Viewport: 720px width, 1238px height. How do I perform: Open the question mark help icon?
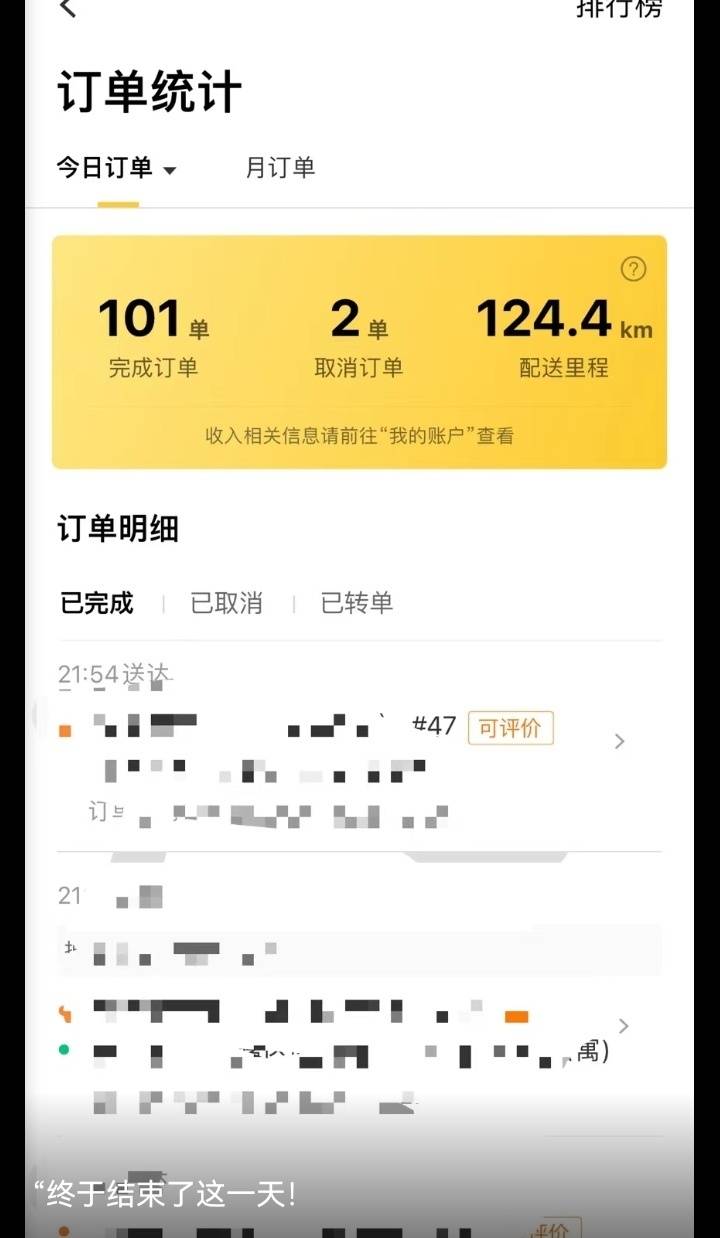tap(633, 268)
